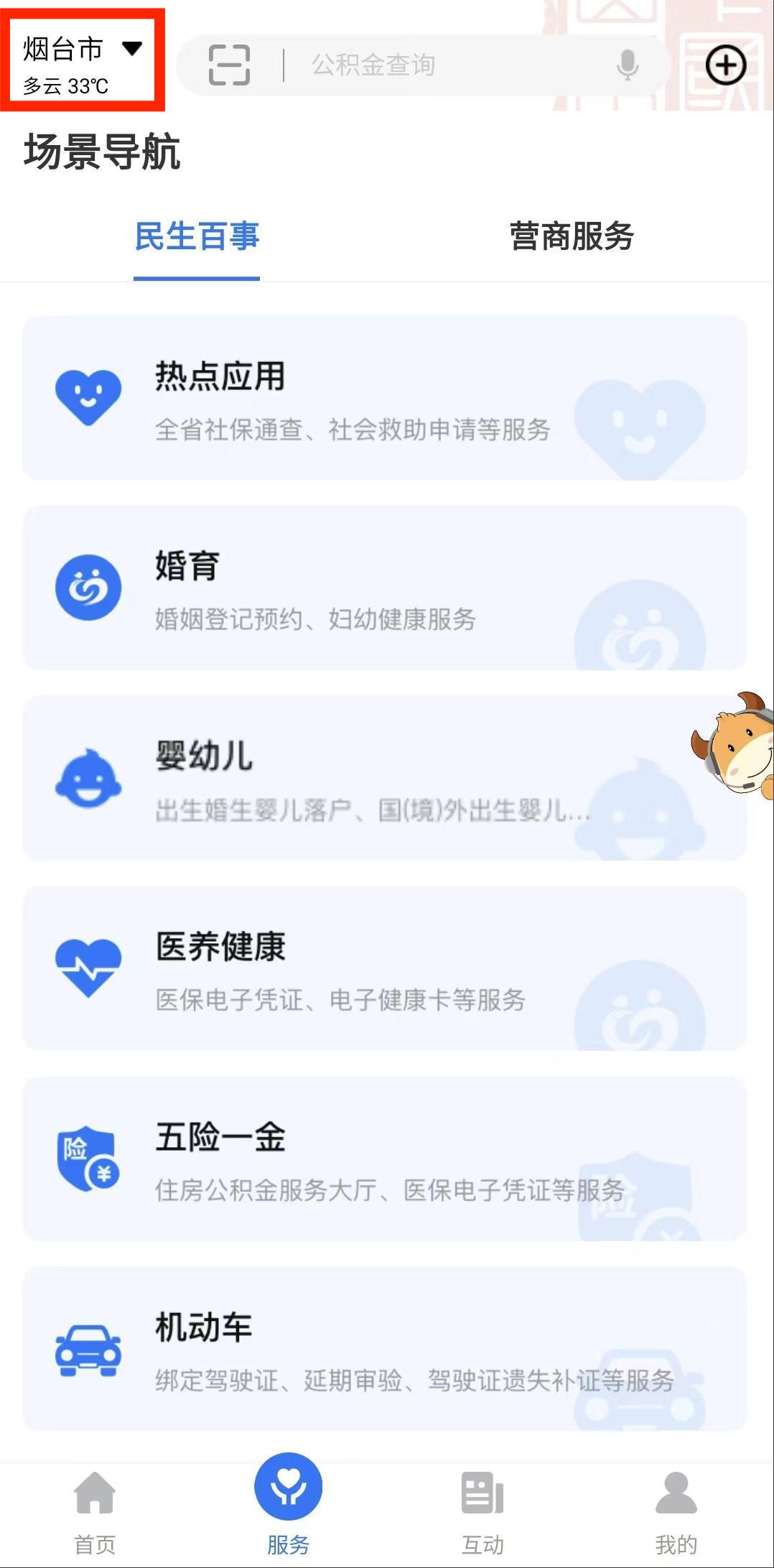Start voice search with microphone icon
The height and width of the screenshot is (1568, 774).
click(x=627, y=65)
